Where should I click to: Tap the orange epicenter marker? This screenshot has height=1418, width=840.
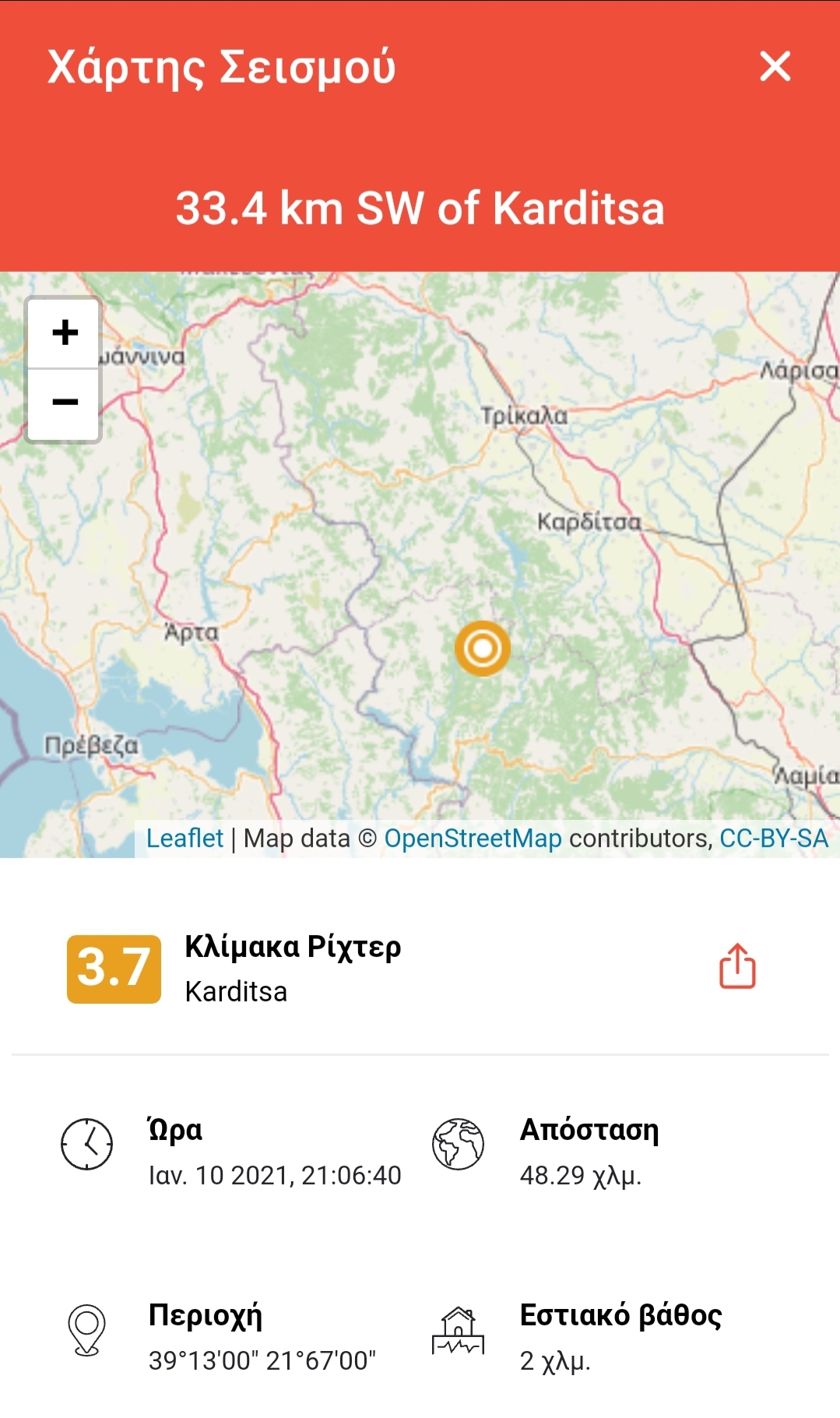[x=483, y=648]
